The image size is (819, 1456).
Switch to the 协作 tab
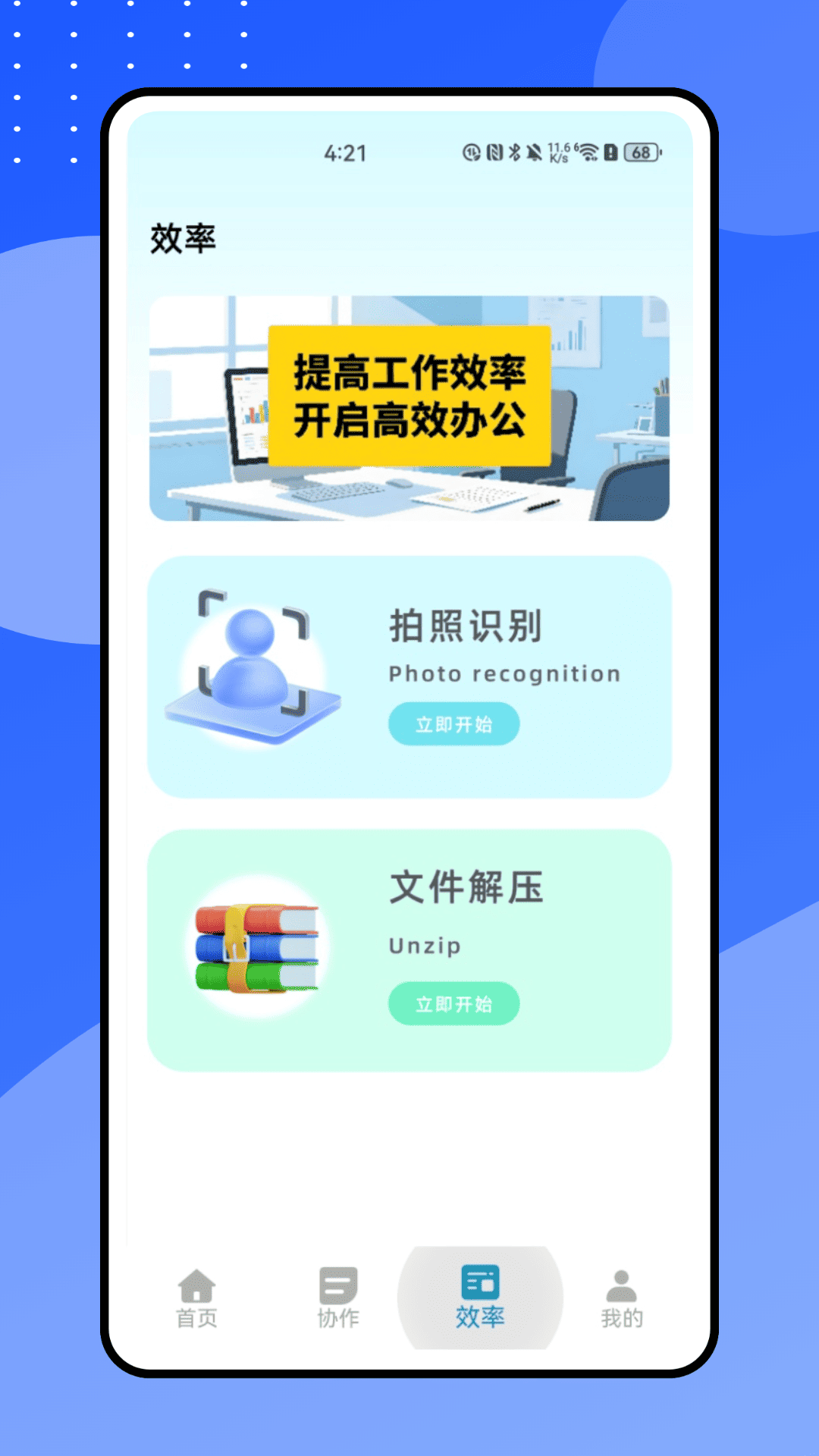point(337,1297)
